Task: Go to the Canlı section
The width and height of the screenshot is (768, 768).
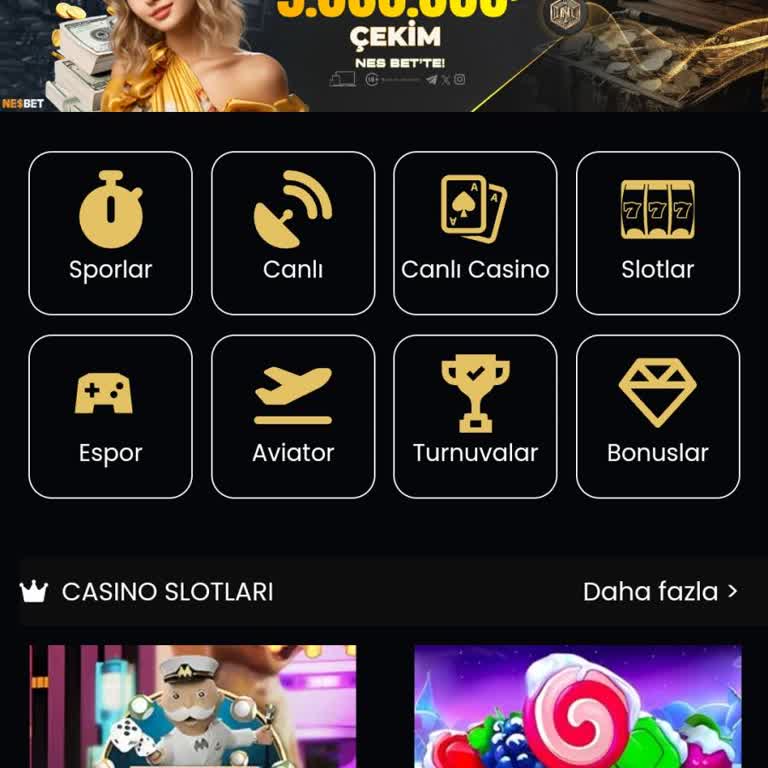Action: pyautogui.click(x=293, y=233)
